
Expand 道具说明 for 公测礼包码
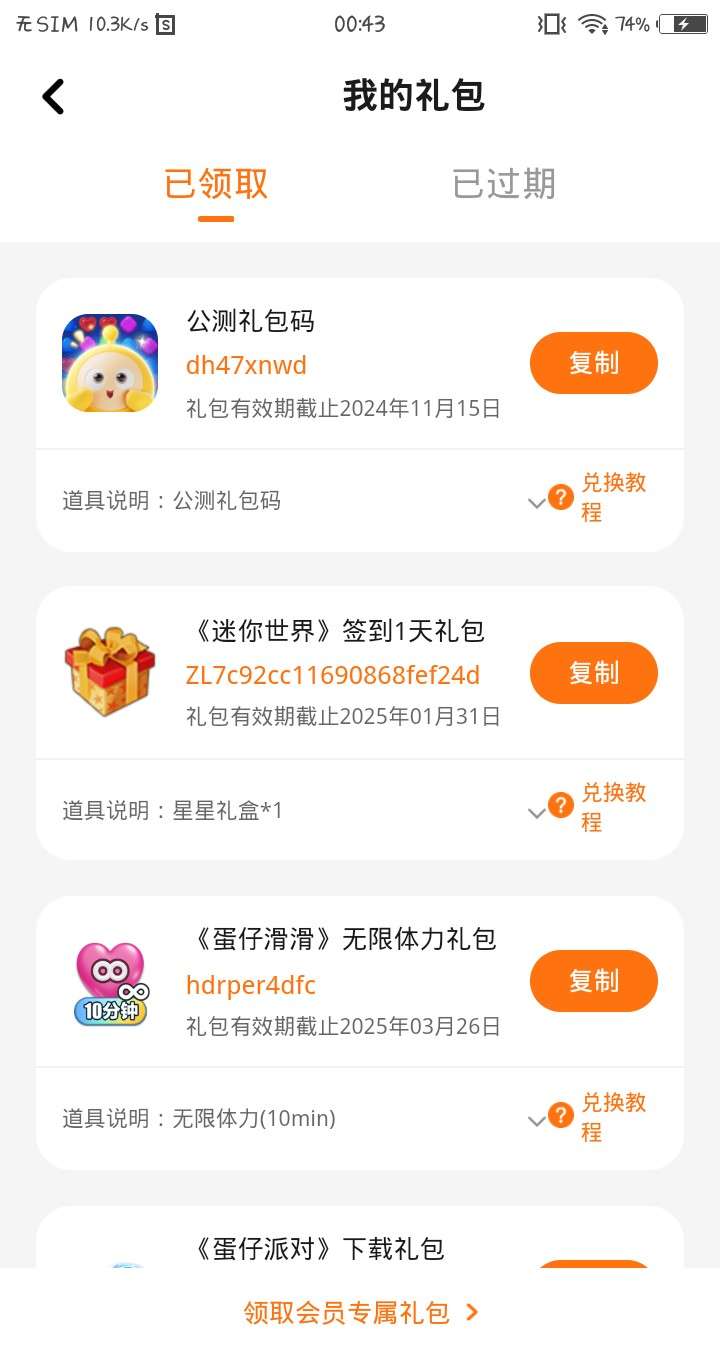point(536,502)
